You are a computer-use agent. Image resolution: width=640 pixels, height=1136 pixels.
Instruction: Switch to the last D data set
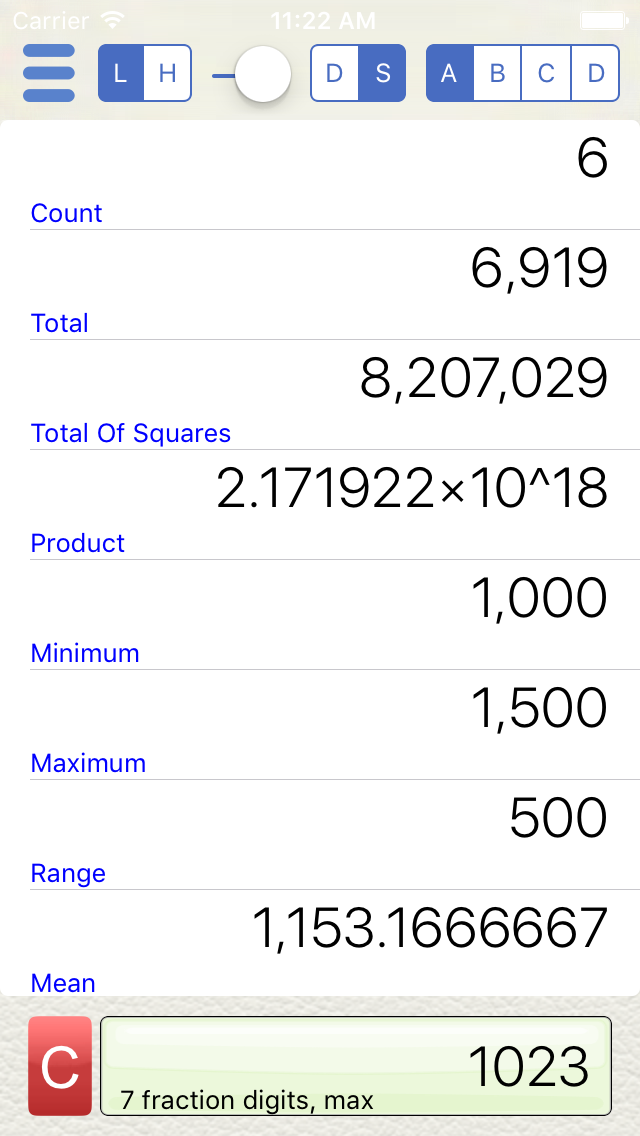point(595,73)
